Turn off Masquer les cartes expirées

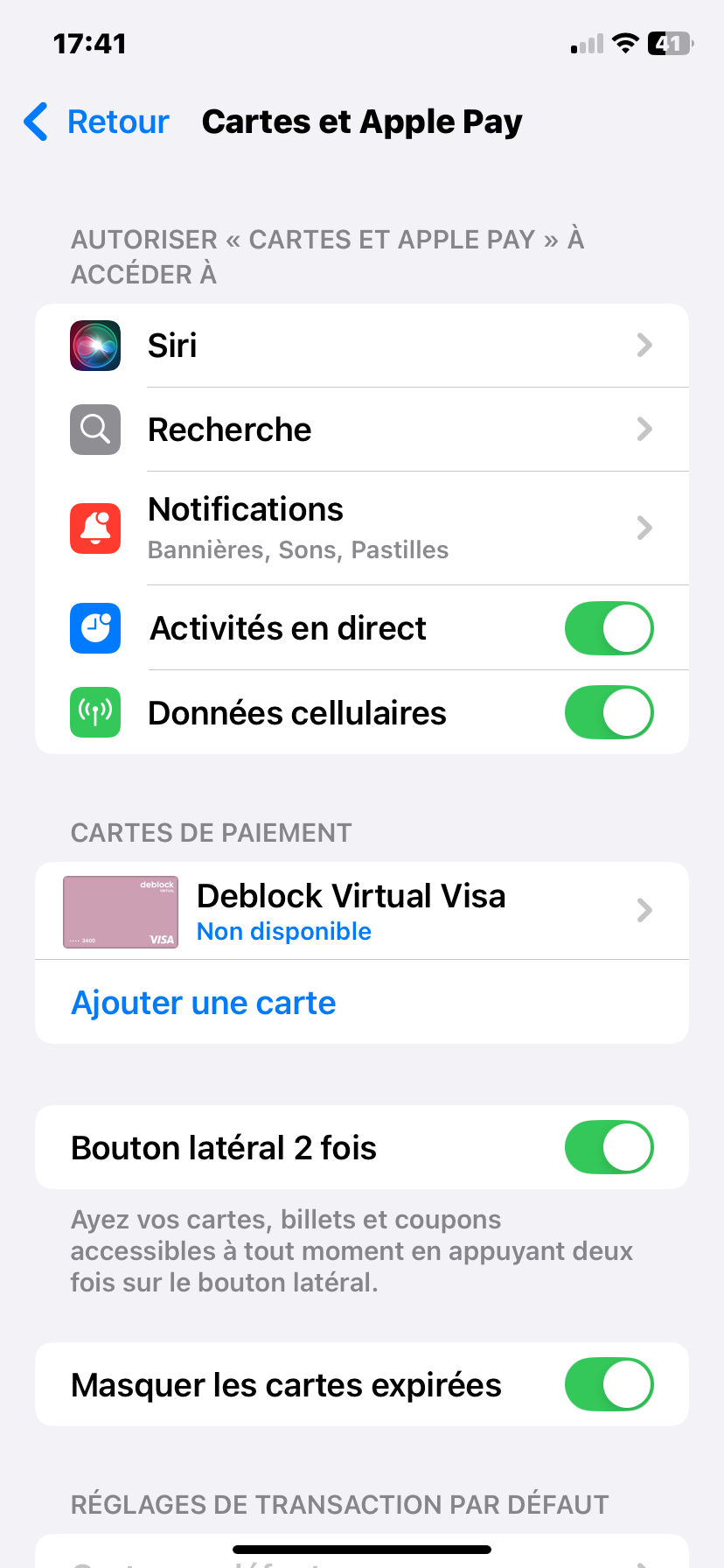(x=609, y=1384)
